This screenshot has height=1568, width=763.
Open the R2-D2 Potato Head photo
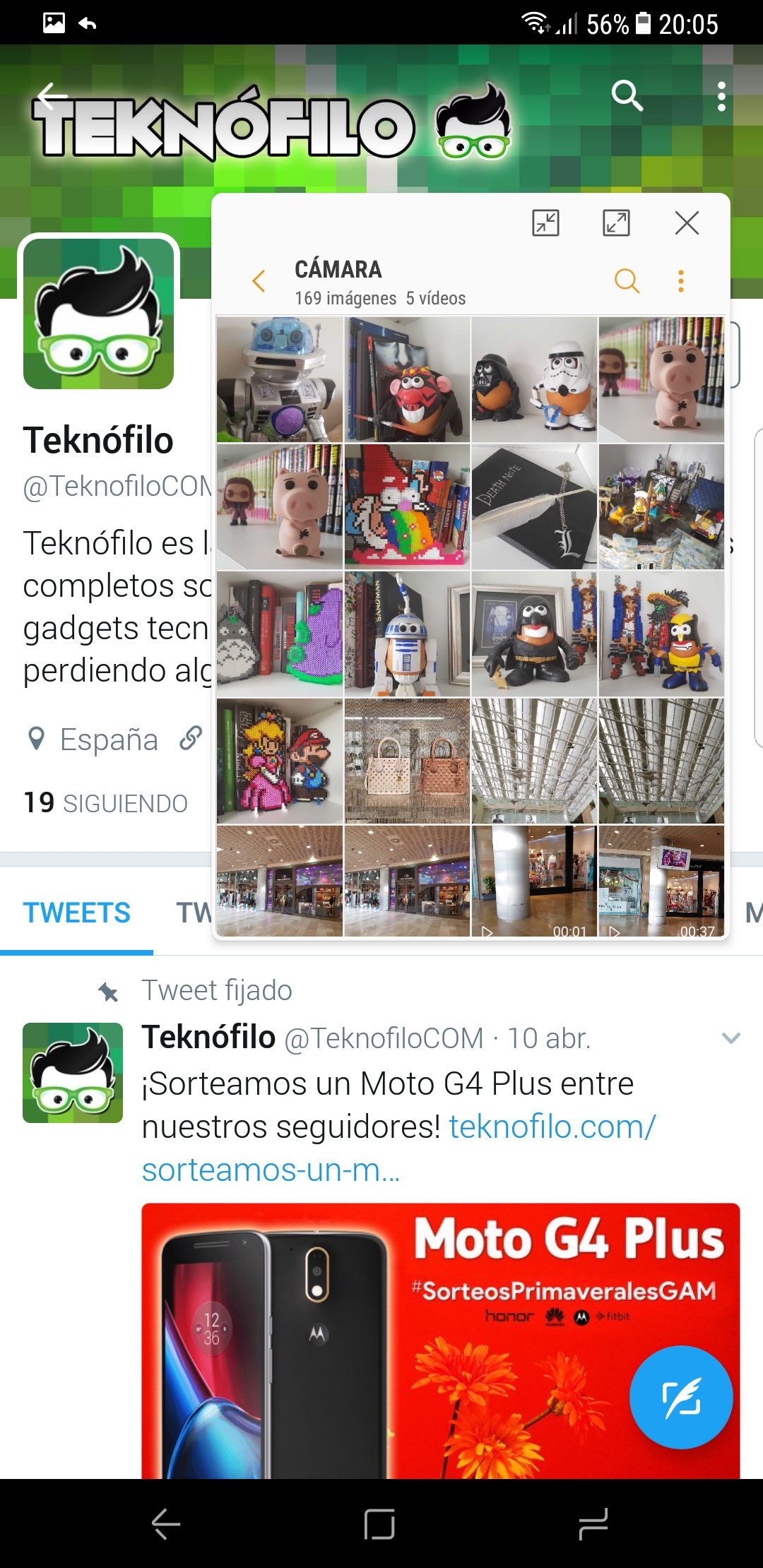[407, 634]
